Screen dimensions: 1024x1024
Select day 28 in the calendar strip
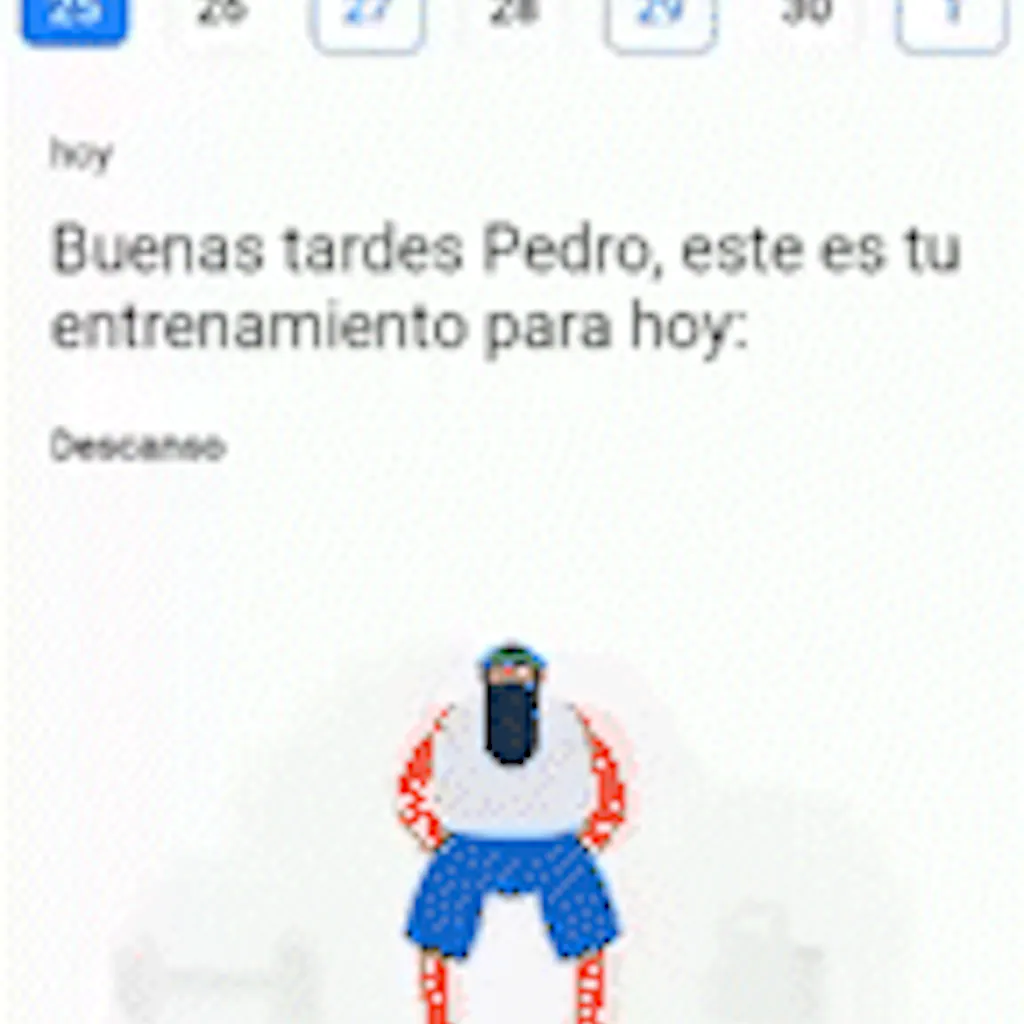[x=514, y=14]
